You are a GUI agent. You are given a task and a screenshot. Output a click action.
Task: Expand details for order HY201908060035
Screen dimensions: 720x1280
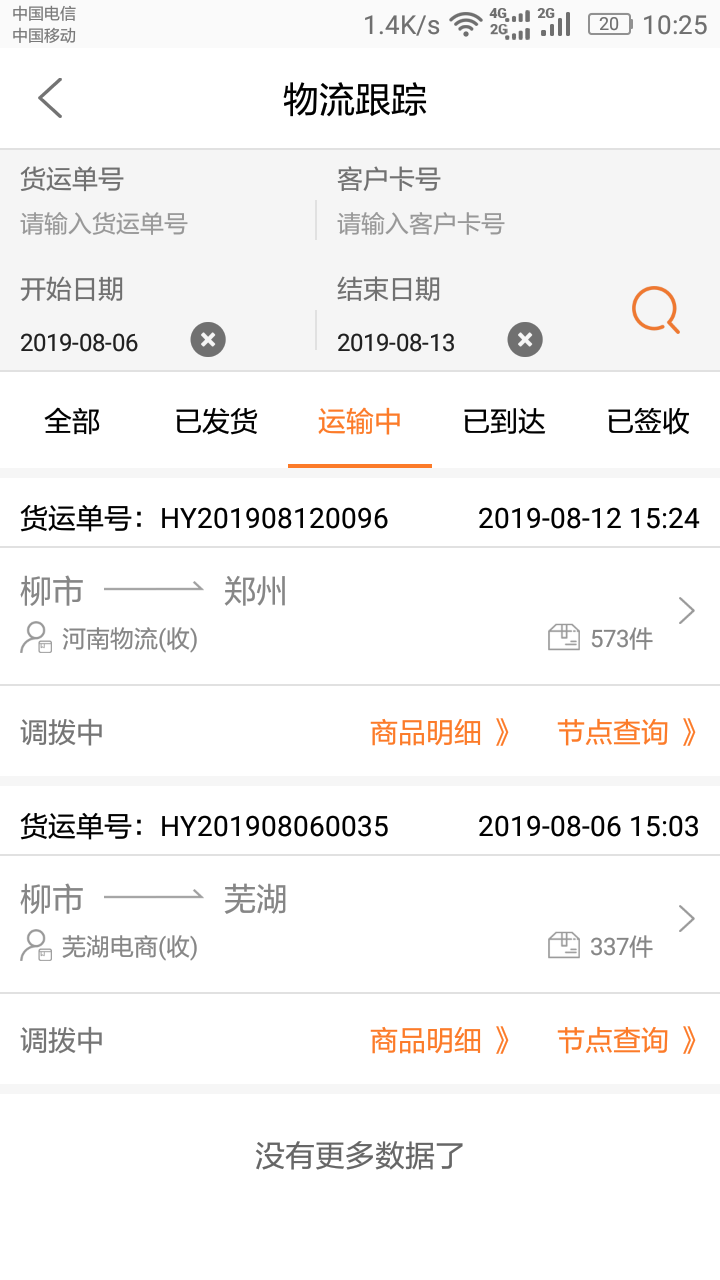click(686, 919)
